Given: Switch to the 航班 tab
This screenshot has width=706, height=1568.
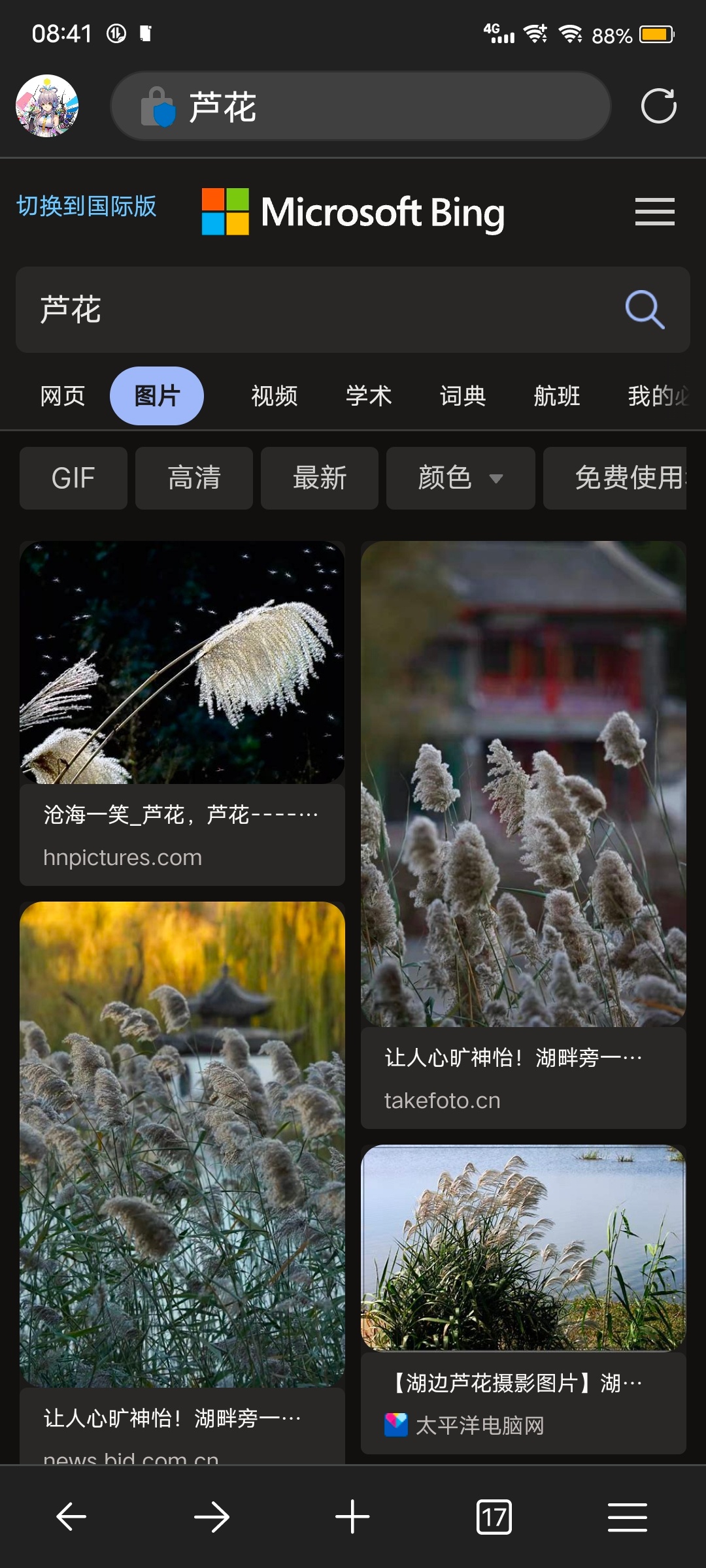Looking at the screenshot, I should point(557,396).
